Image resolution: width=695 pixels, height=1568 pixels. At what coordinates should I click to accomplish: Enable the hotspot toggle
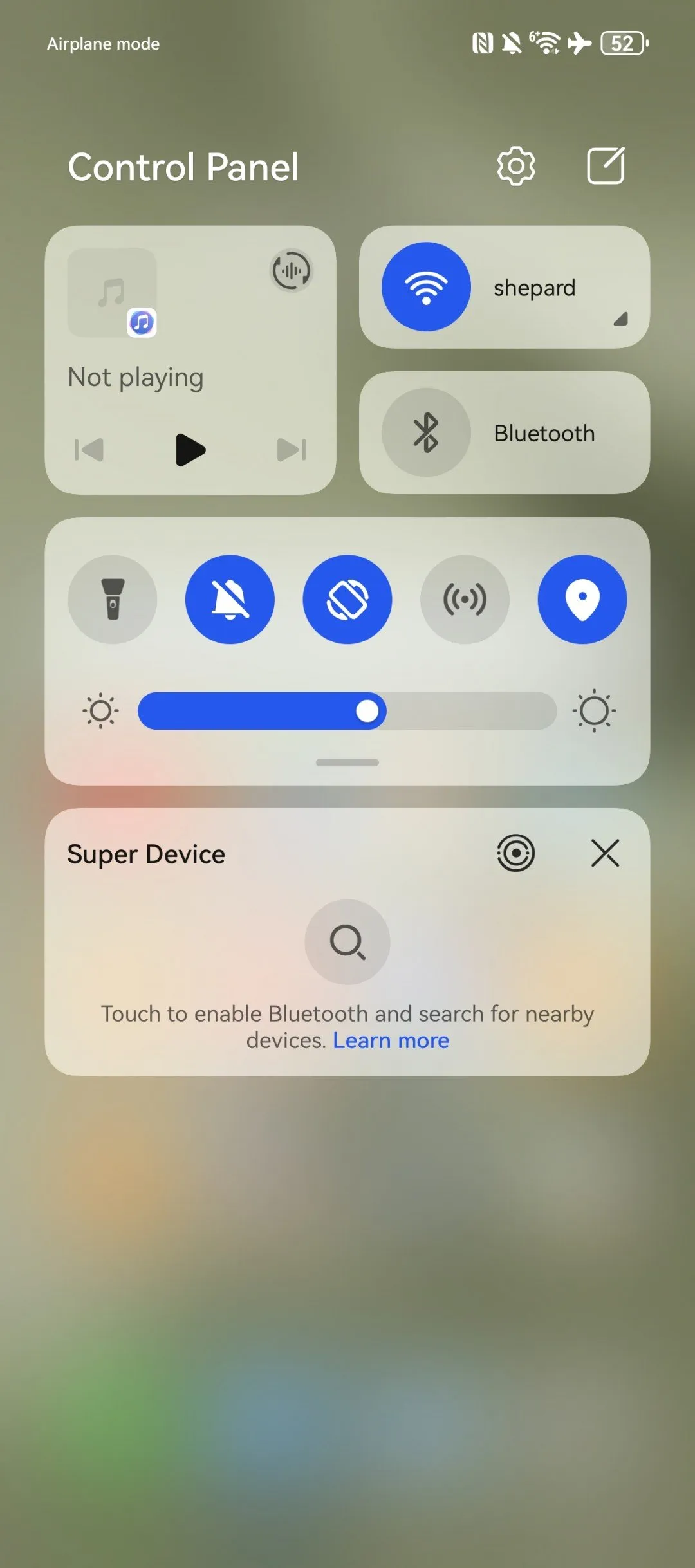point(465,599)
